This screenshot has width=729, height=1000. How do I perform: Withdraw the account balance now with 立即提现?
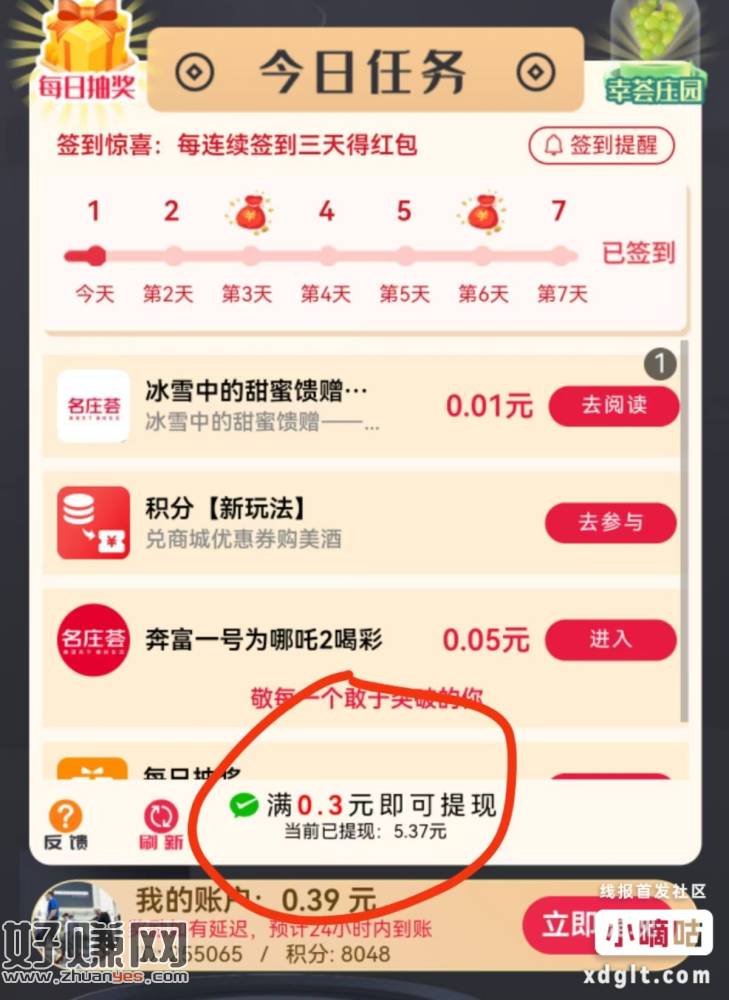pos(570,923)
